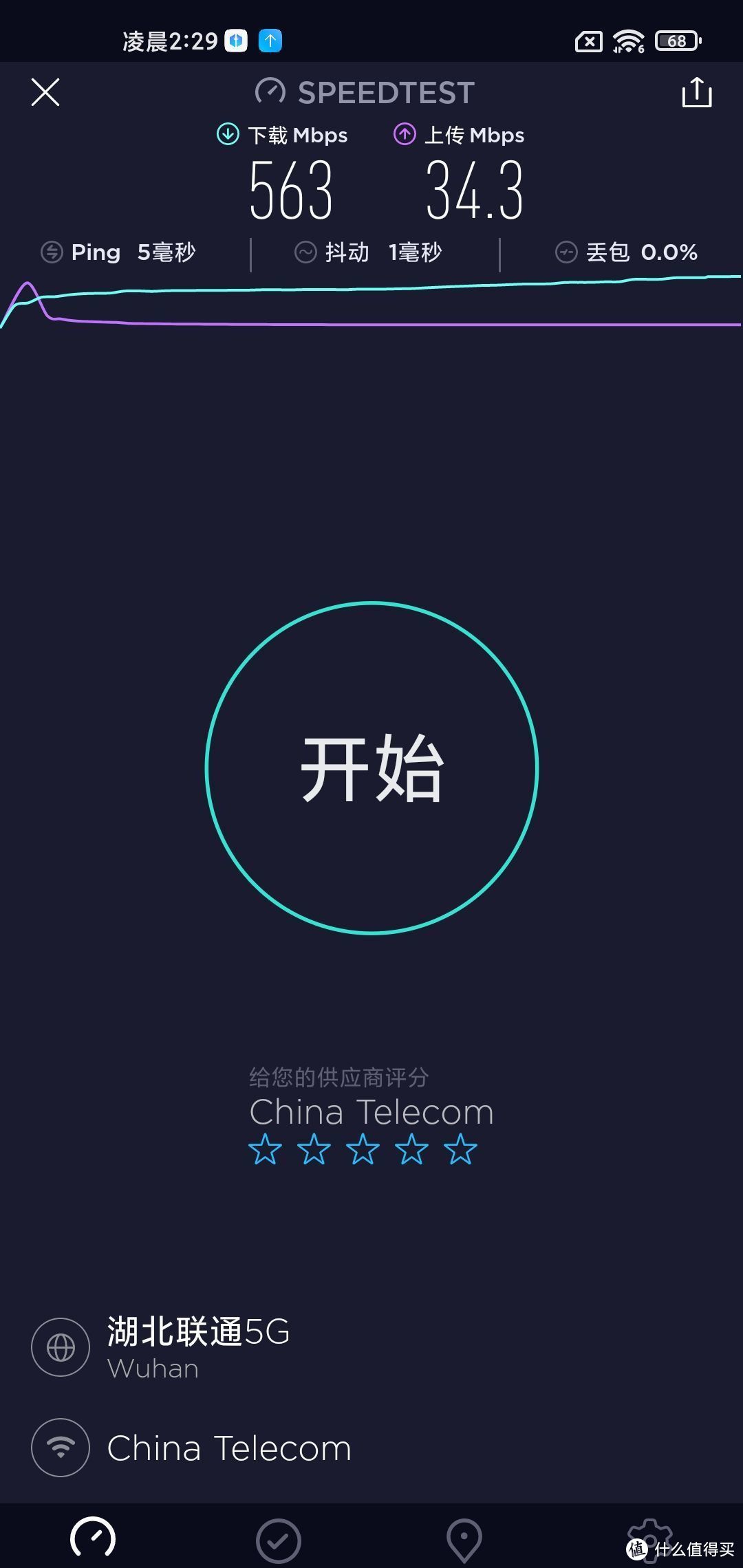Screen dimensions: 743x1568
Task: Select the middle third star rating
Action: point(363,1149)
